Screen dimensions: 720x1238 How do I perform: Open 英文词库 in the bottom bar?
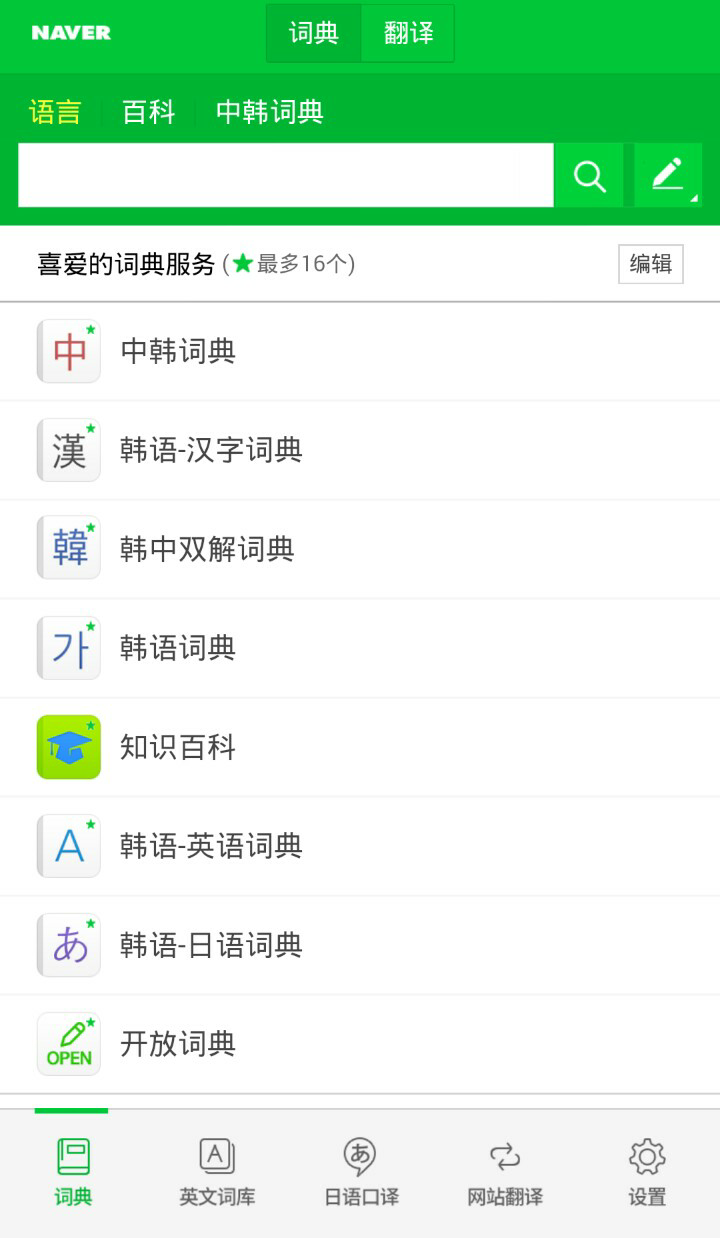click(x=216, y=1172)
